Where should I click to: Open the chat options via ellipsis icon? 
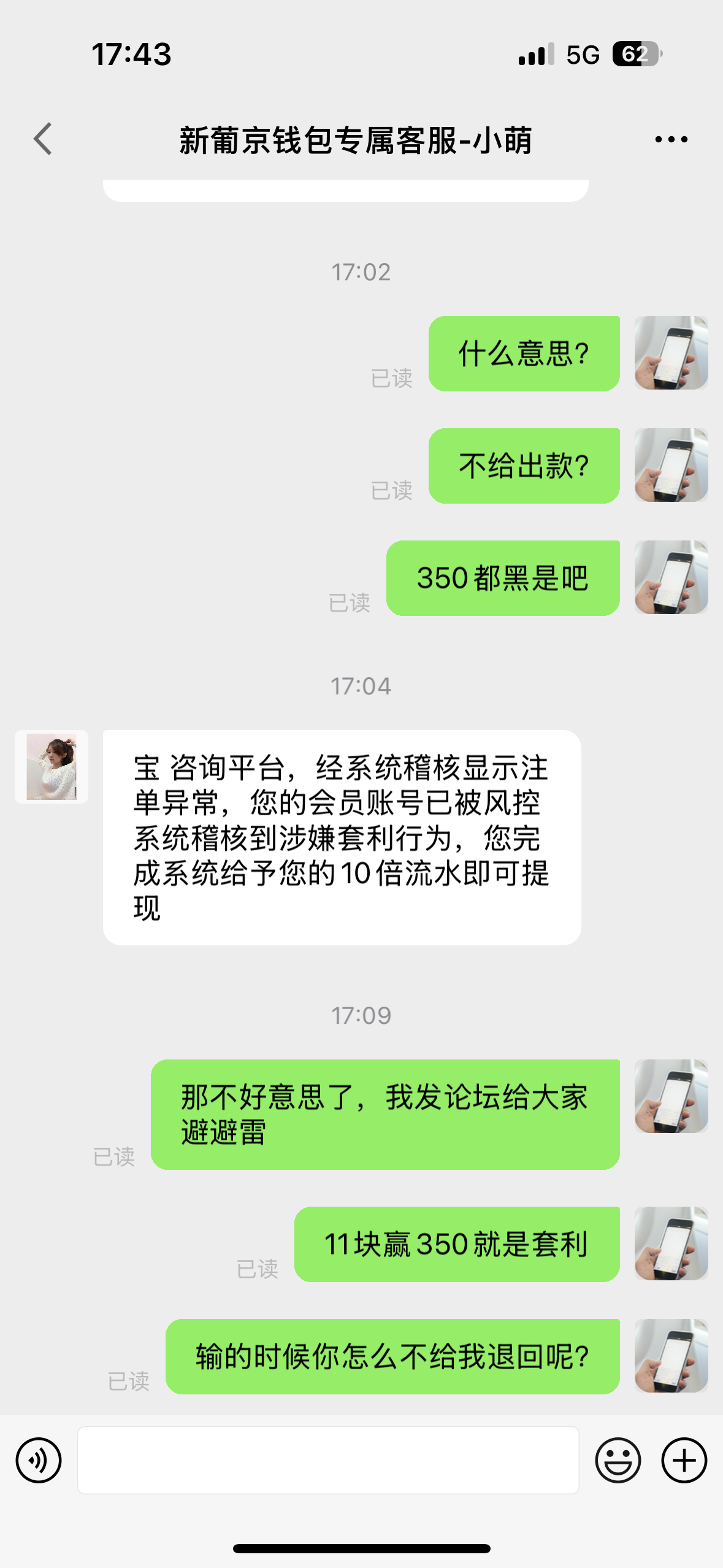tap(669, 139)
